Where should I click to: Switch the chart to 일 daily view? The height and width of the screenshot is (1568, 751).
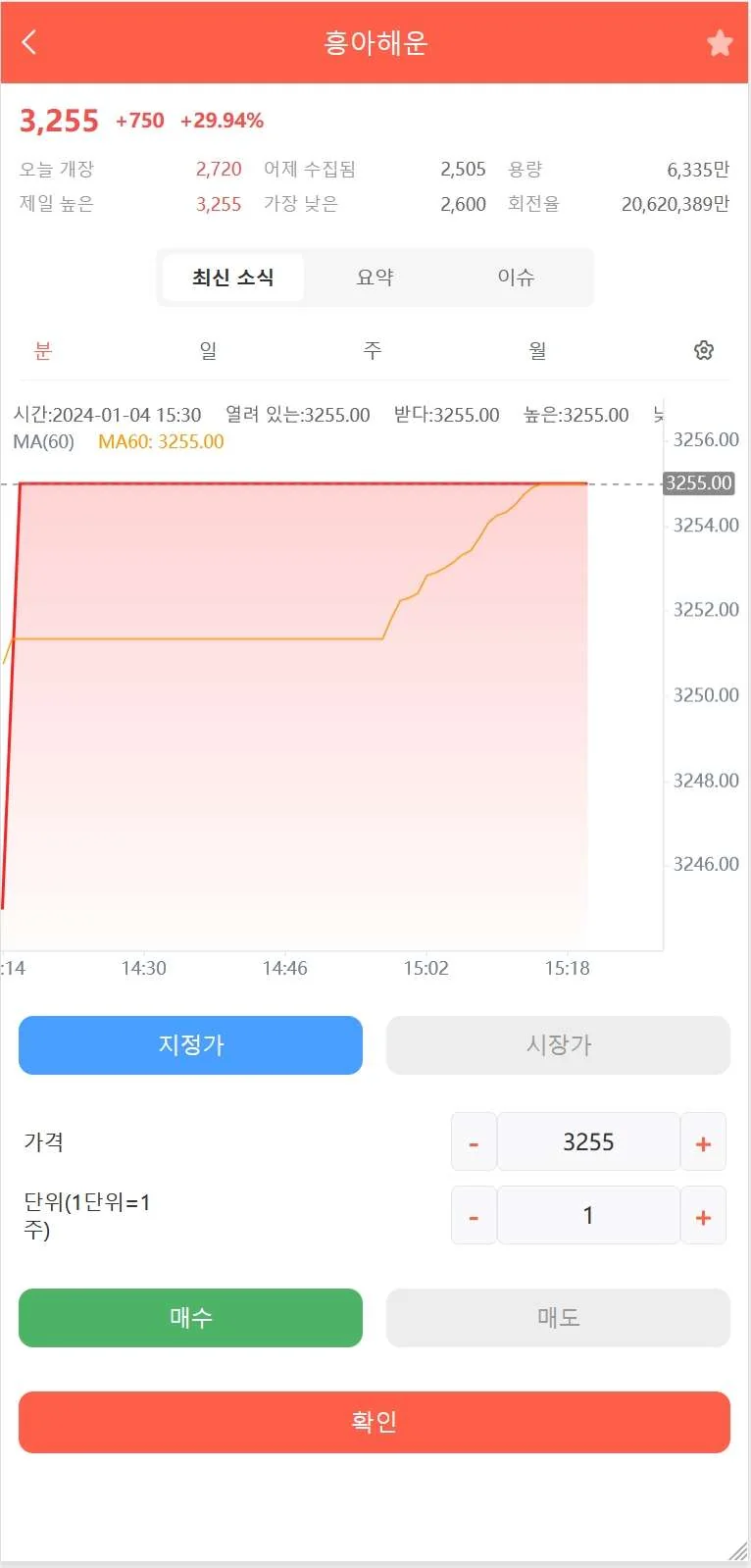point(208,351)
